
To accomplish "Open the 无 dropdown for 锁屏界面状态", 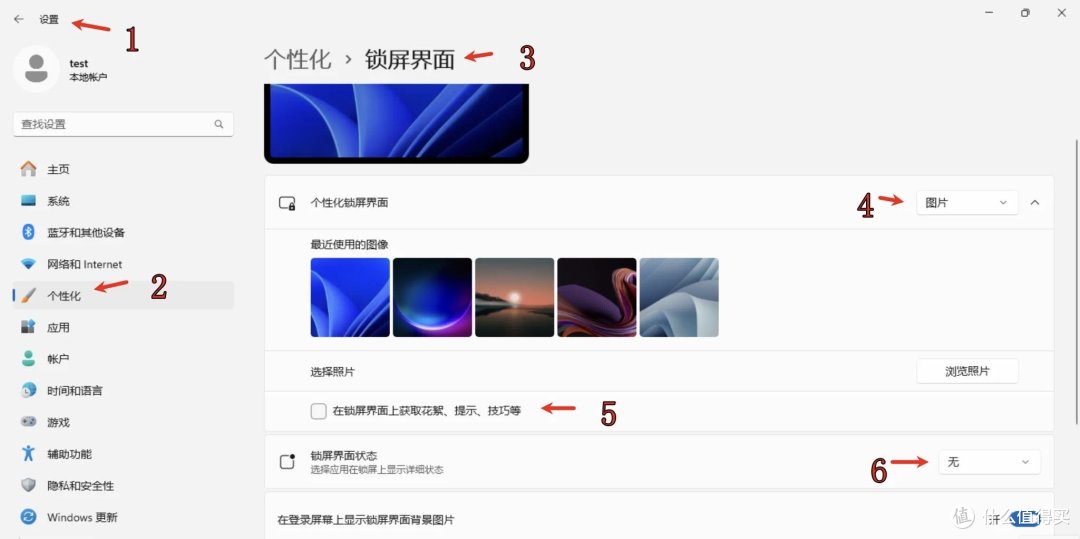I will click(989, 462).
